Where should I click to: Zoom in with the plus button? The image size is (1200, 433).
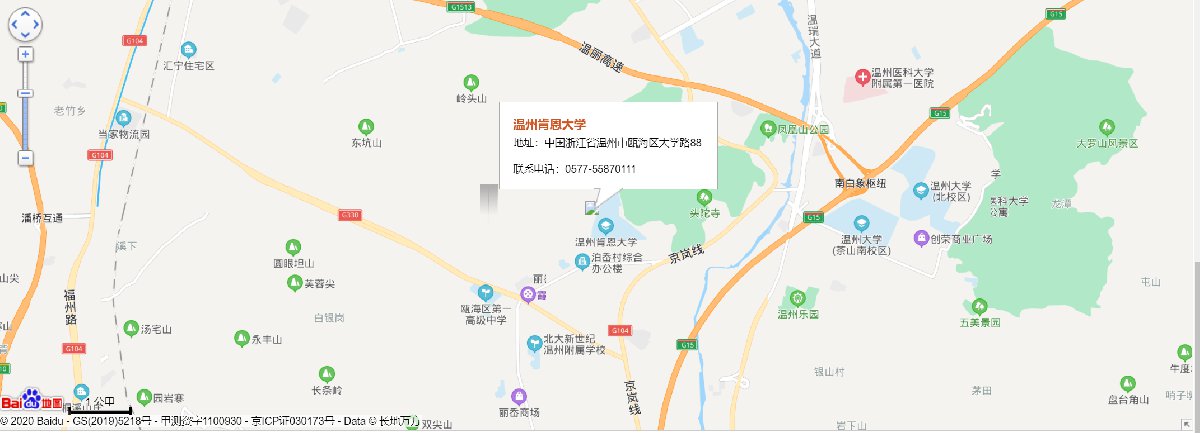[x=25, y=54]
